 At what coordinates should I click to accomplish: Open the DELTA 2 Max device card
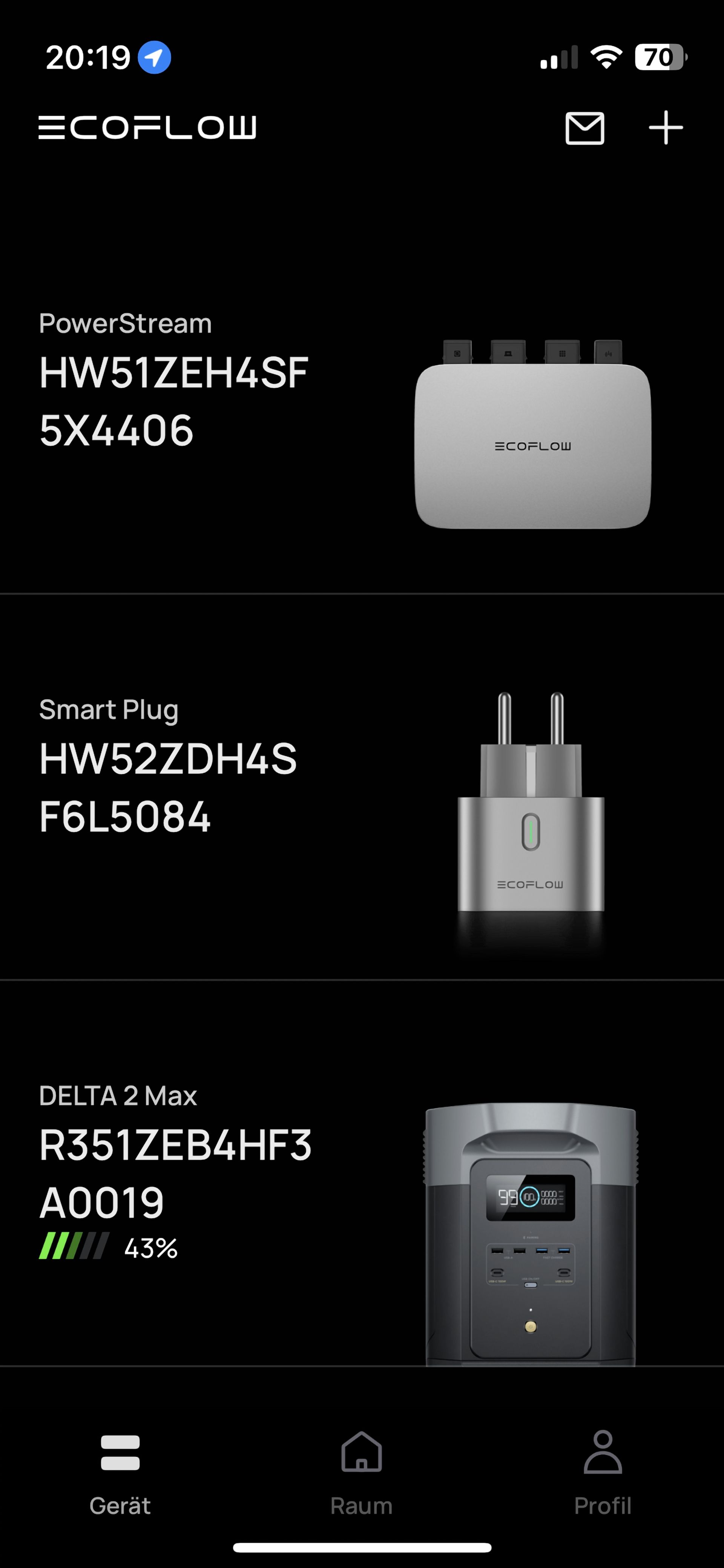362,1172
